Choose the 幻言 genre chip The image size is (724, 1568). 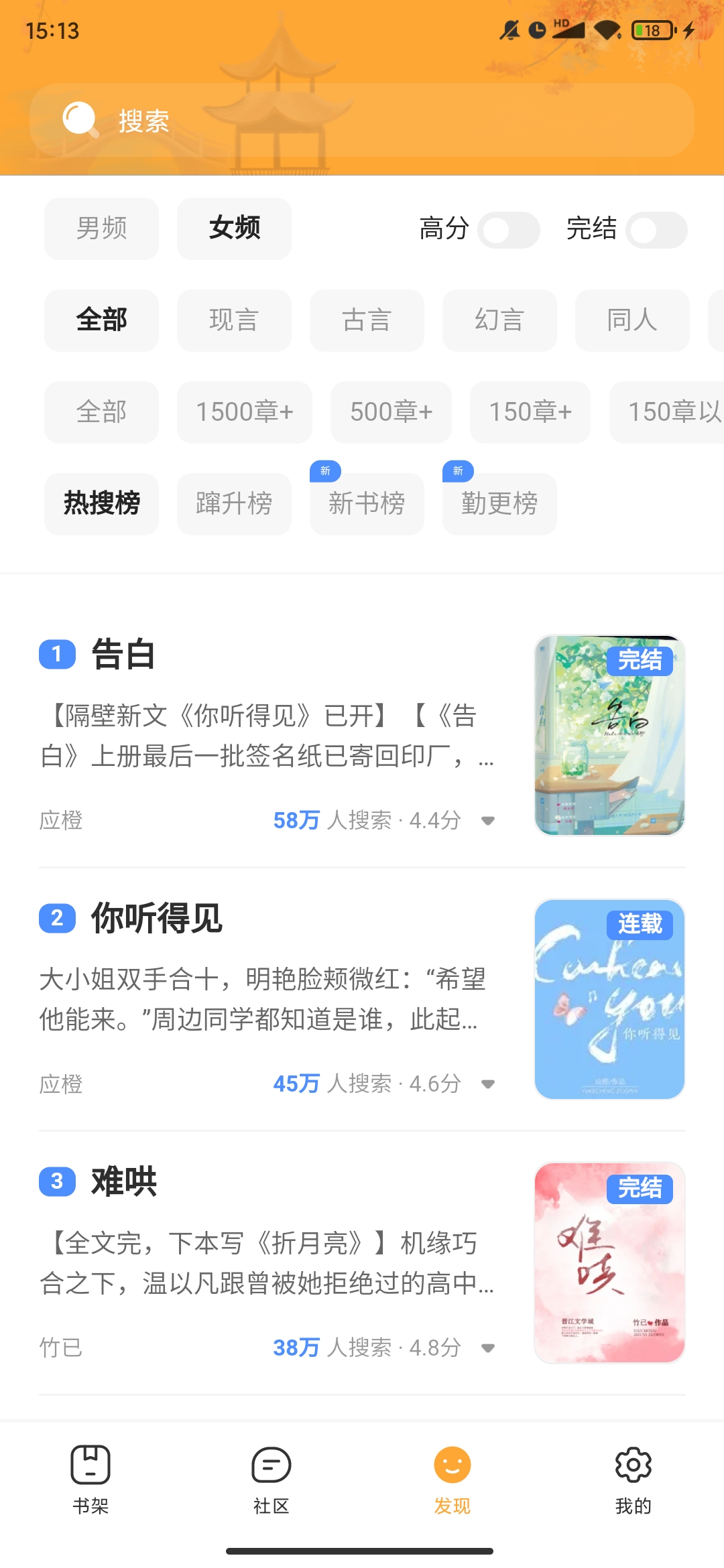[x=499, y=320]
